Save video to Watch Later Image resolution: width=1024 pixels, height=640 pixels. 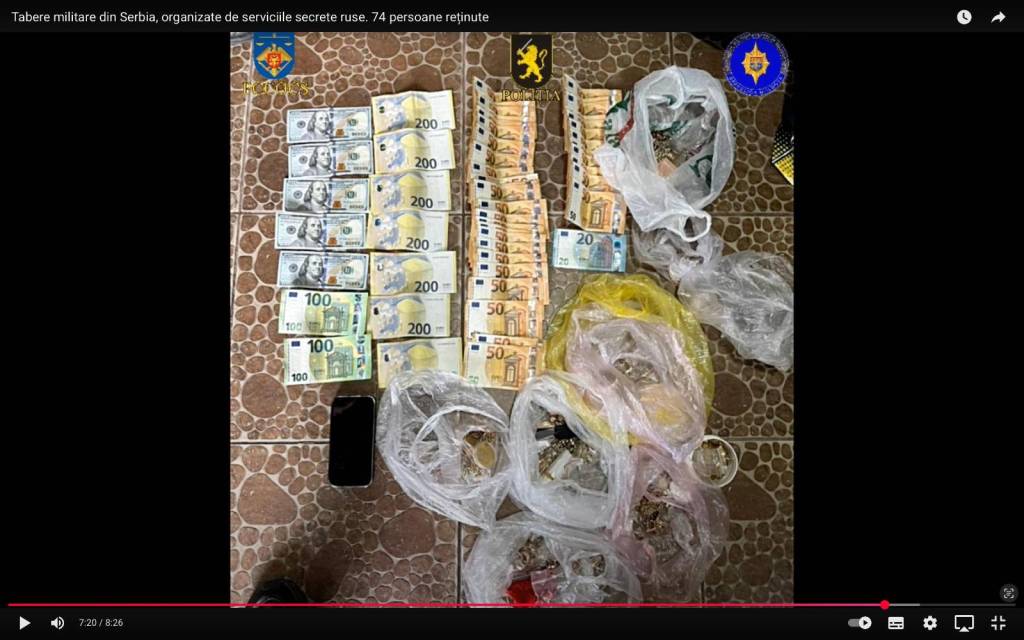(964, 17)
